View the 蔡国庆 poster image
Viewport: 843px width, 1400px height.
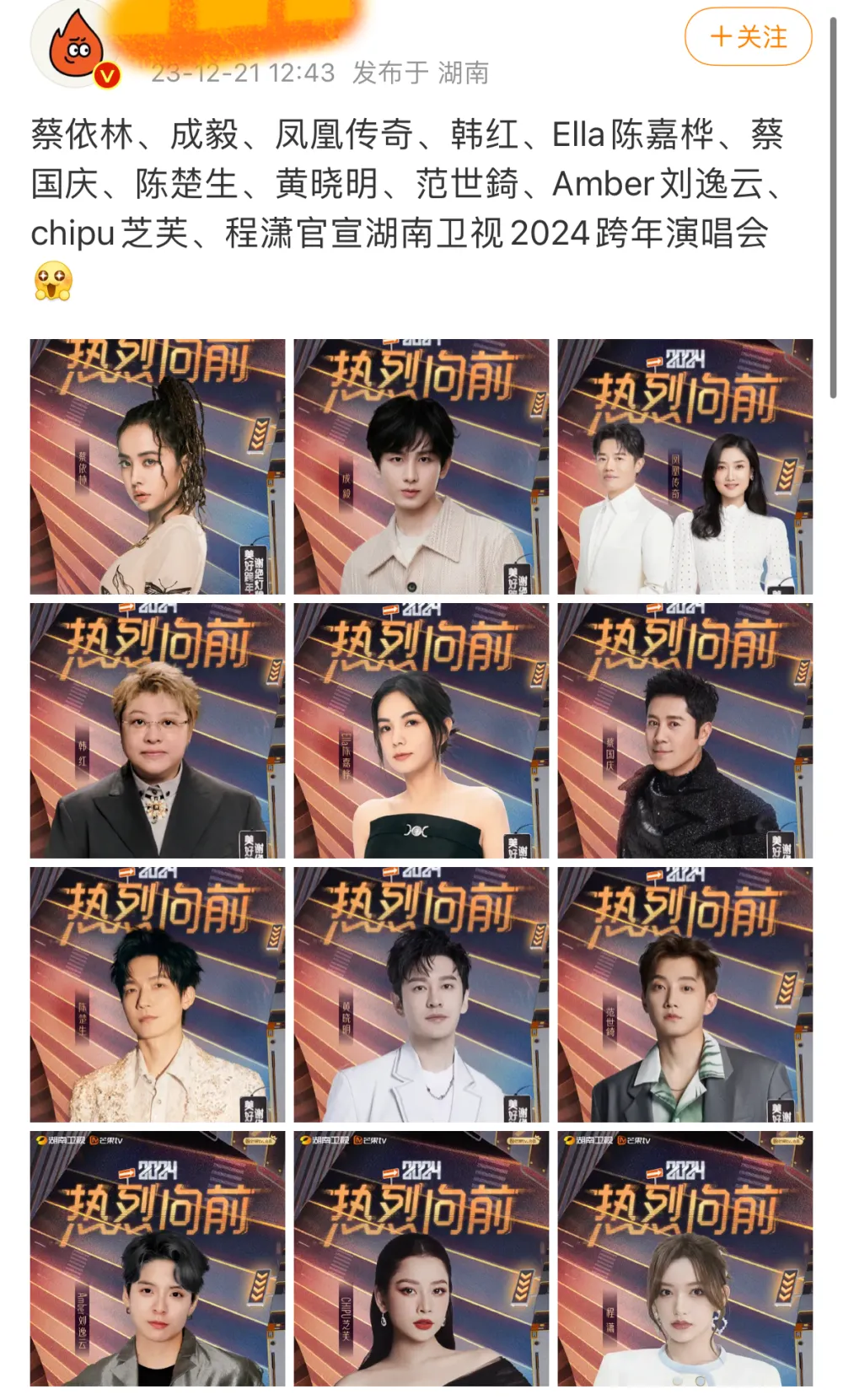(685, 731)
